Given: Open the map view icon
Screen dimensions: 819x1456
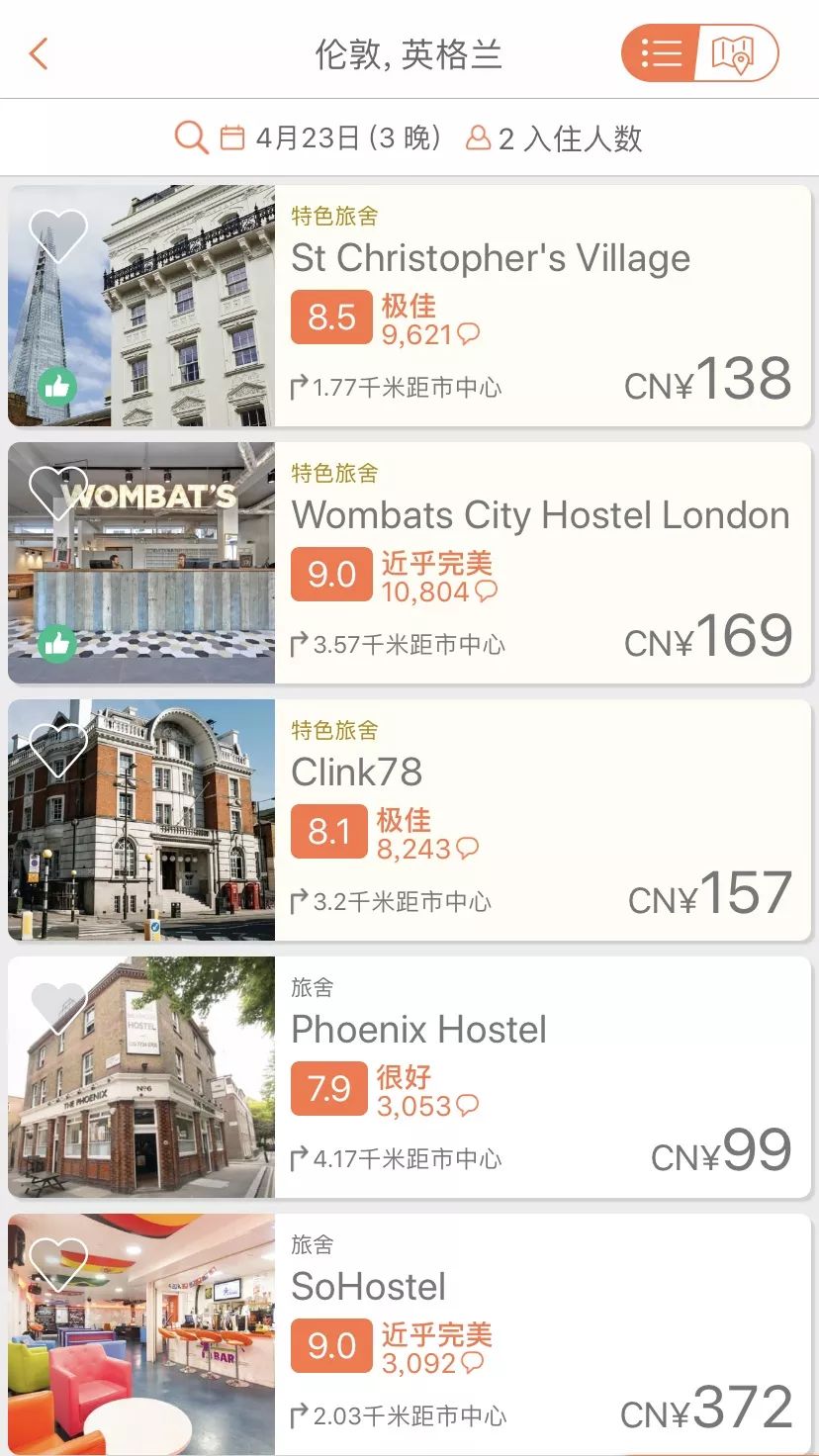Looking at the screenshot, I should [732, 51].
